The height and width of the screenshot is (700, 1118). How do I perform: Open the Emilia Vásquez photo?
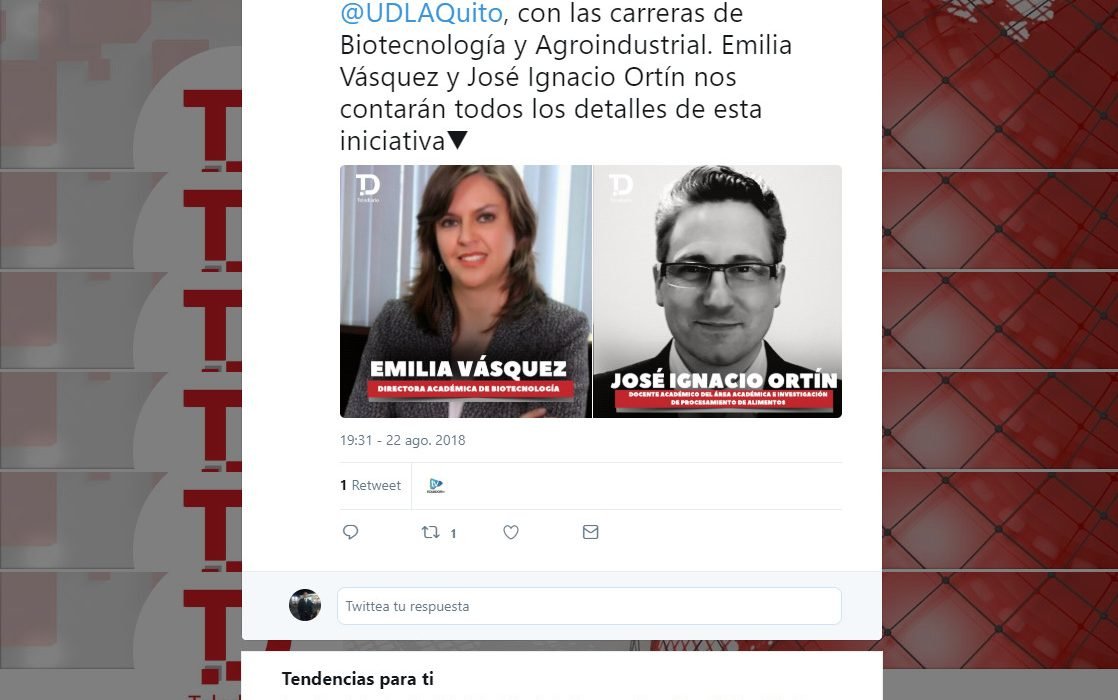tap(466, 290)
